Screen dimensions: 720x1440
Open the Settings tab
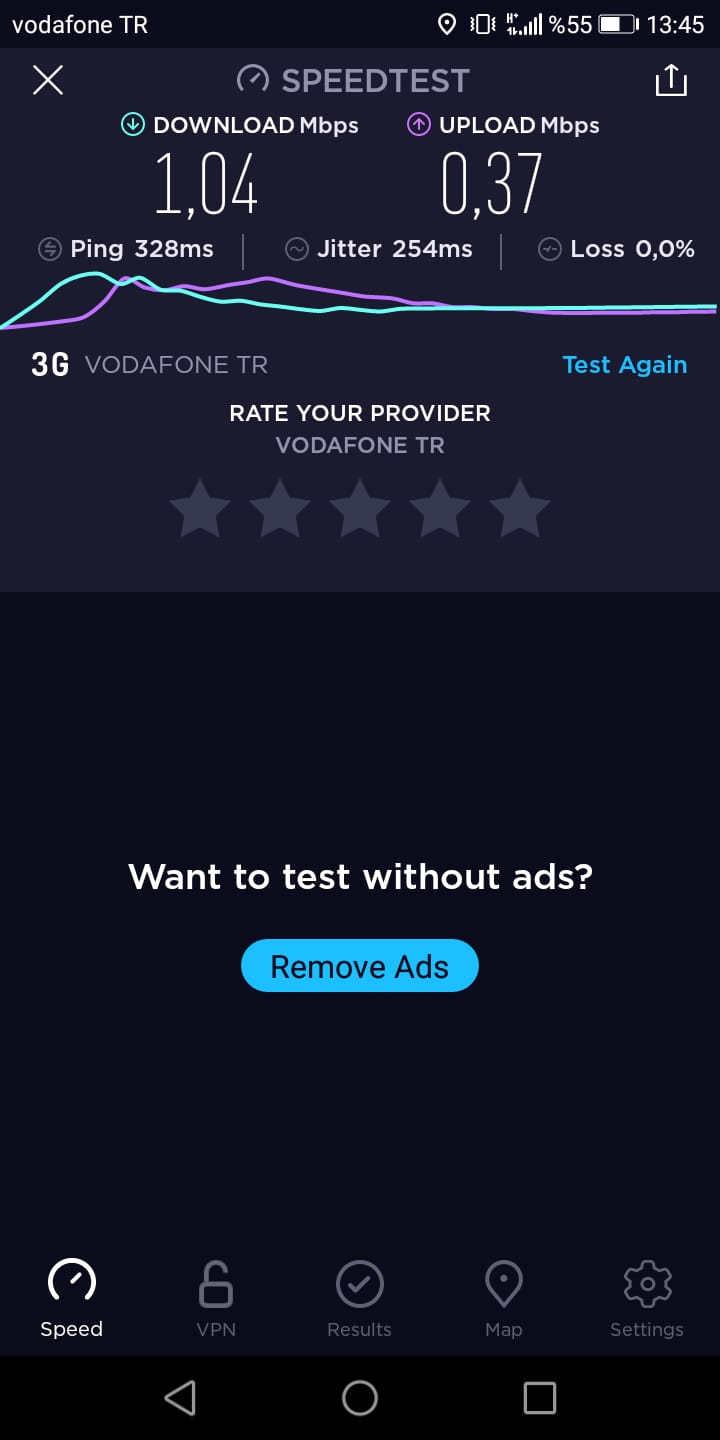tap(647, 1298)
